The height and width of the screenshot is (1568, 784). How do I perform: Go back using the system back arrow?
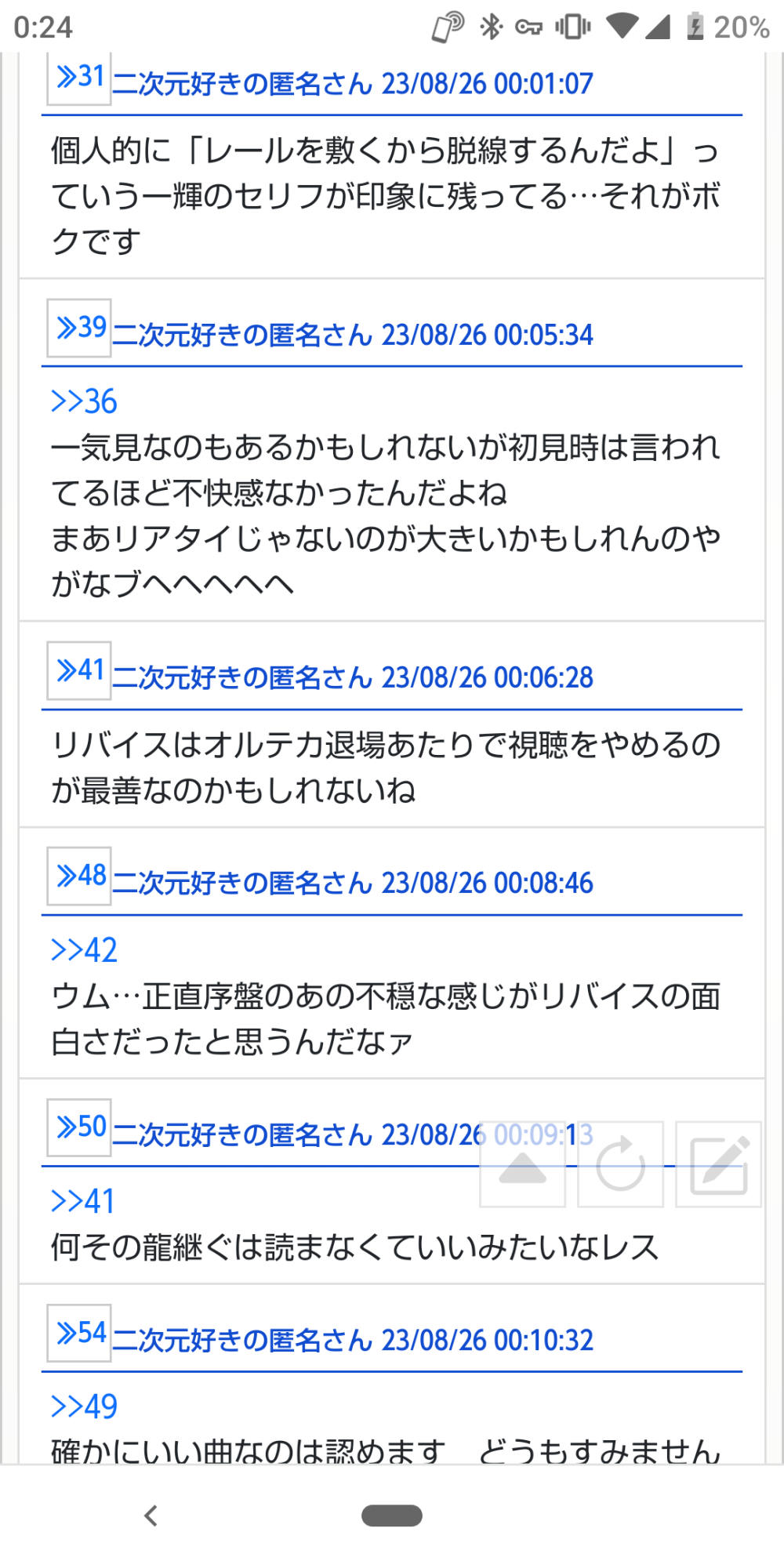coord(151,1516)
